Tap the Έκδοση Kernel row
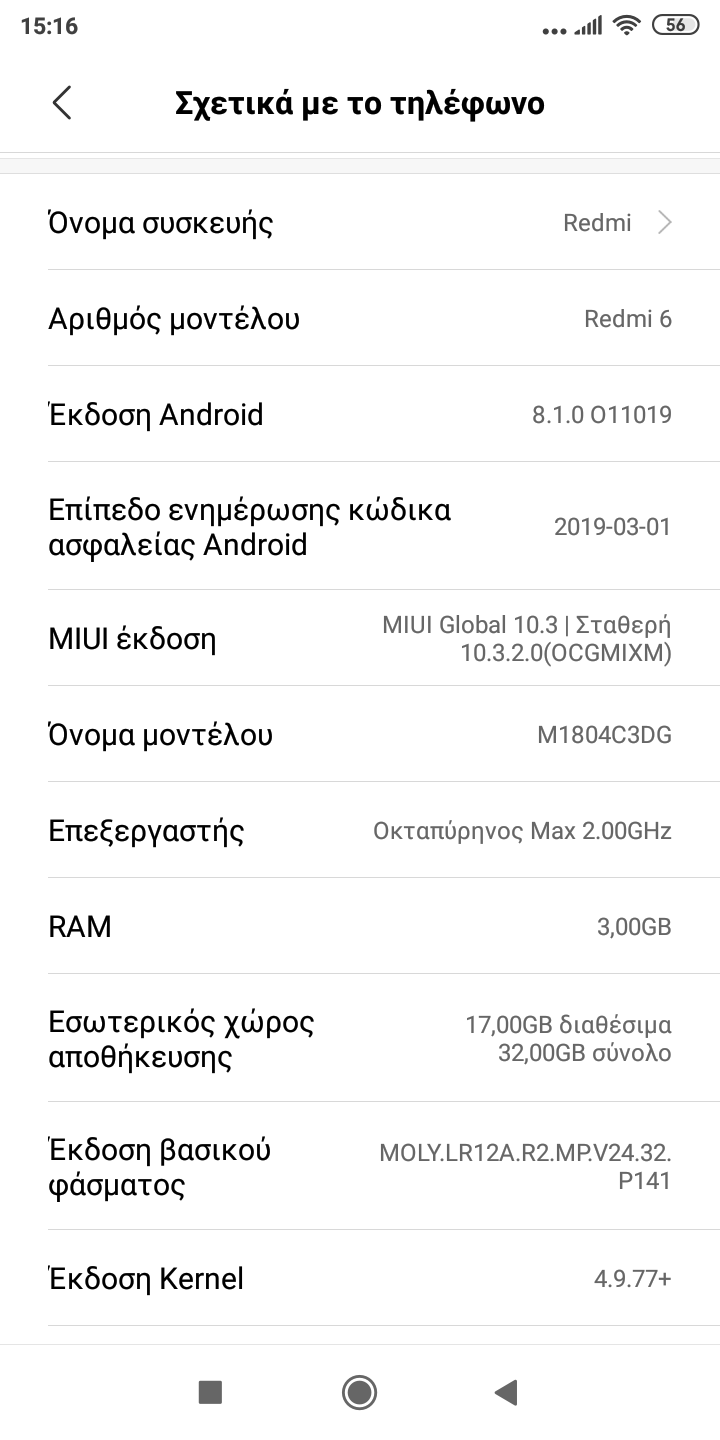This screenshot has width=720, height=1440. 360,1278
